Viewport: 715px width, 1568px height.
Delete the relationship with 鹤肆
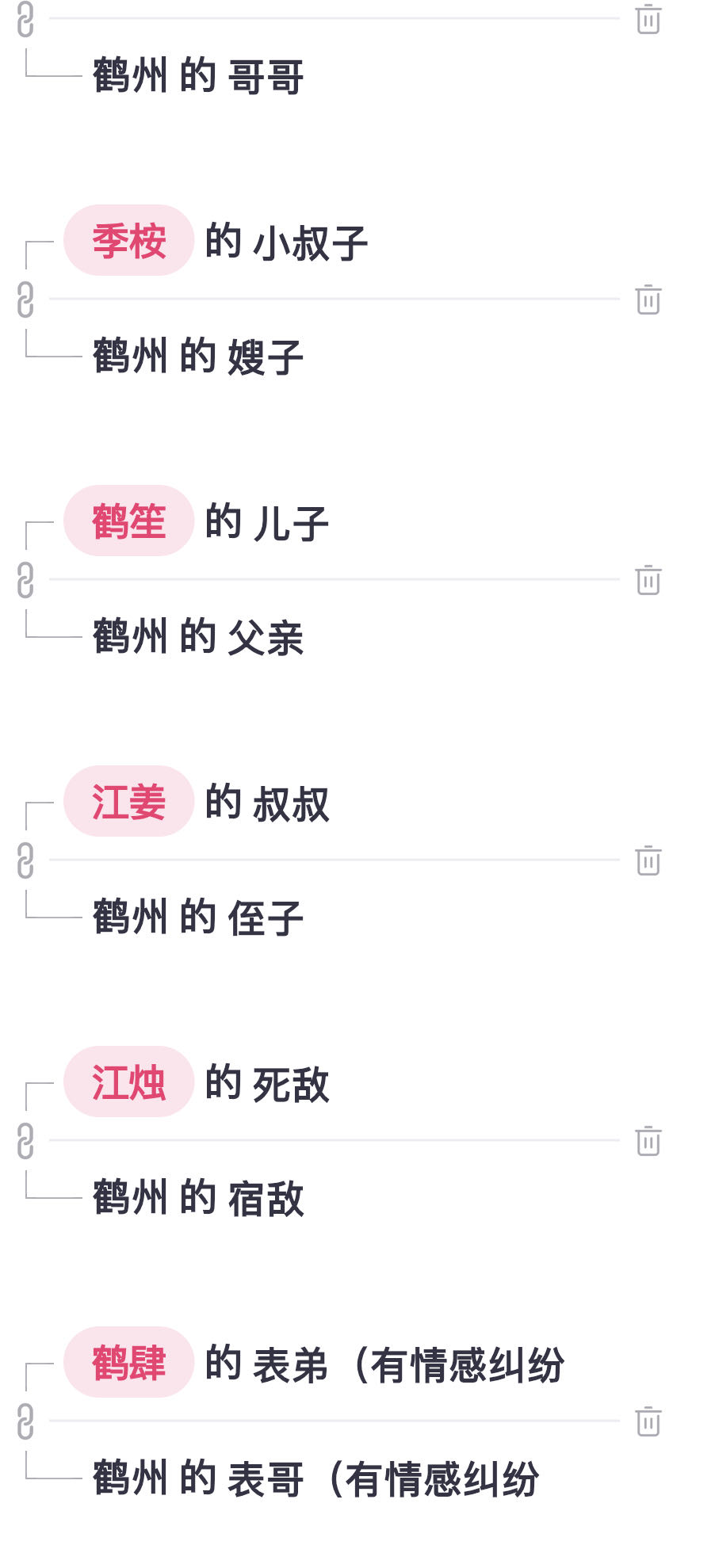coord(648,1421)
